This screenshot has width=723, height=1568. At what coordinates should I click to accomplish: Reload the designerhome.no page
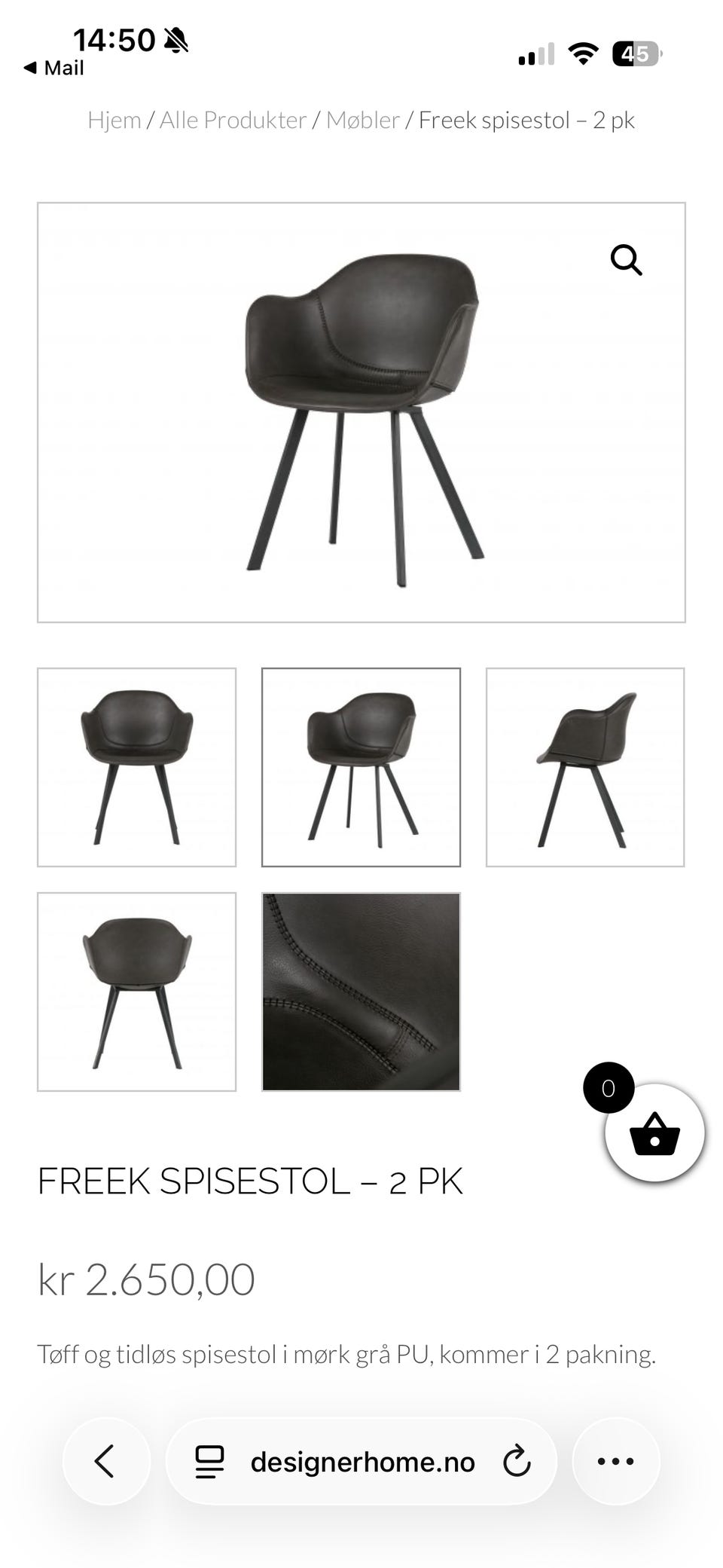pyautogui.click(x=517, y=1461)
